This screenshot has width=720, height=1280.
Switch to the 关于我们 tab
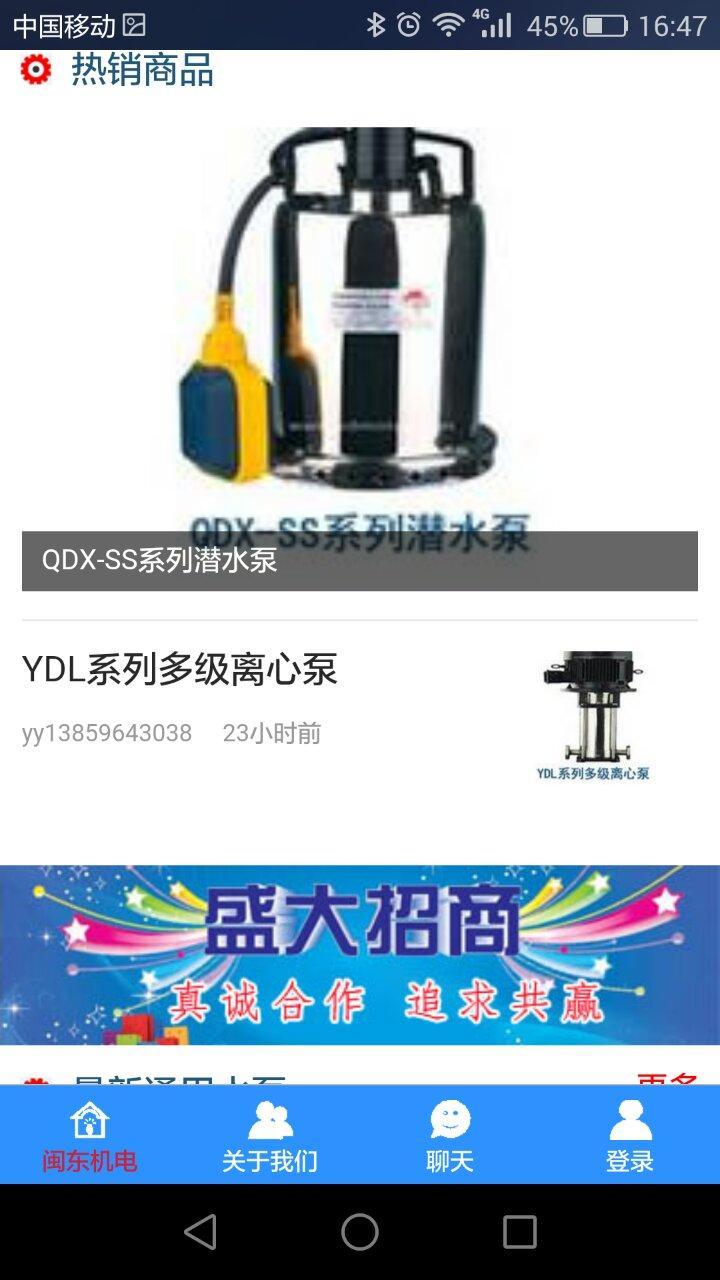click(269, 1161)
